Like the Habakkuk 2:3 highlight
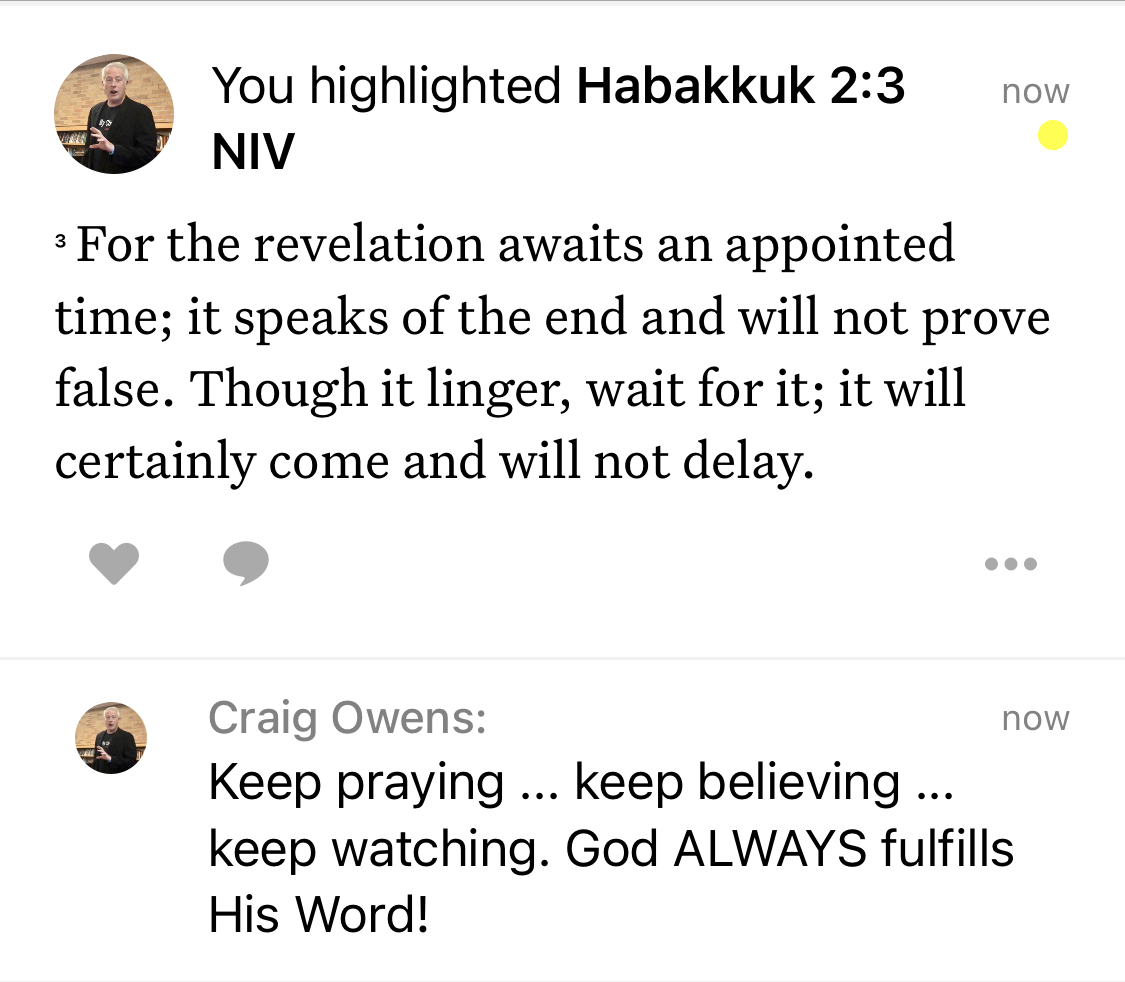This screenshot has width=1125, height=982. click(113, 564)
